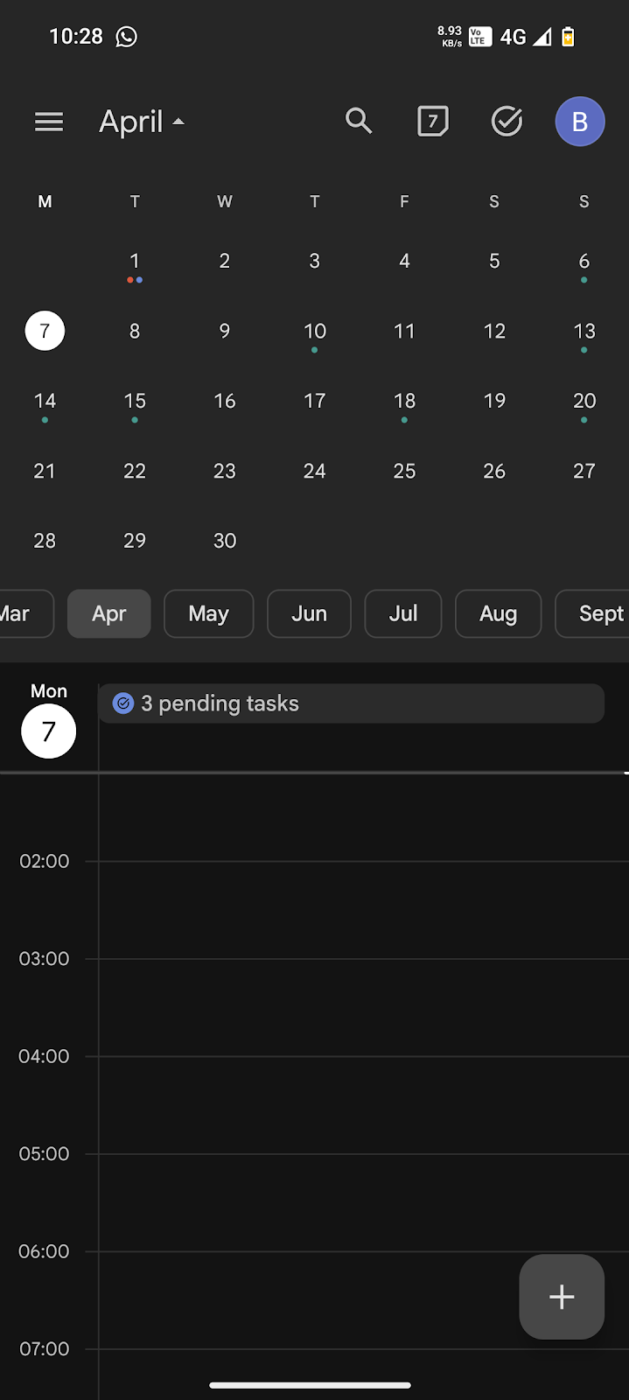Viewport: 629px width, 1400px height.
Task: Open the tasks checkmark icon
Action: tap(507, 121)
